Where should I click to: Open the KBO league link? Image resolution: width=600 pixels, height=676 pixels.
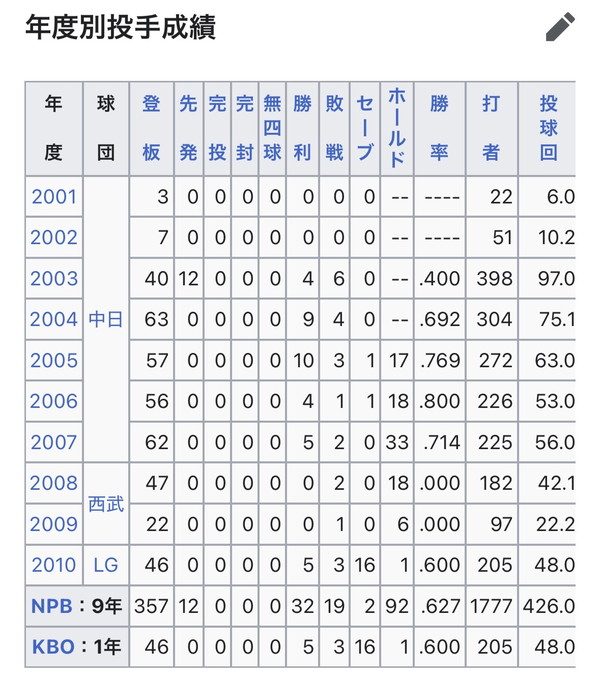pyautogui.click(x=51, y=647)
